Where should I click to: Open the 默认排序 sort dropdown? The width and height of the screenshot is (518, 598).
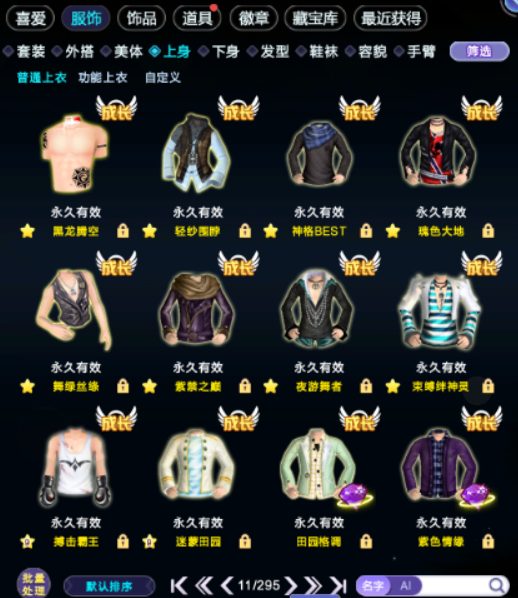[x=109, y=586]
